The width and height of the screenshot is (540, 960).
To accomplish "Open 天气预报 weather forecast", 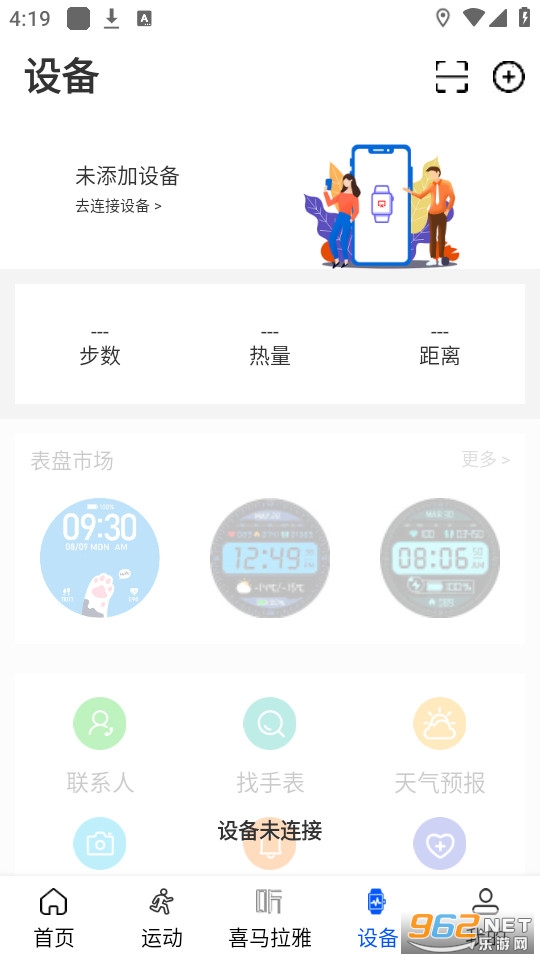I will [x=440, y=745].
